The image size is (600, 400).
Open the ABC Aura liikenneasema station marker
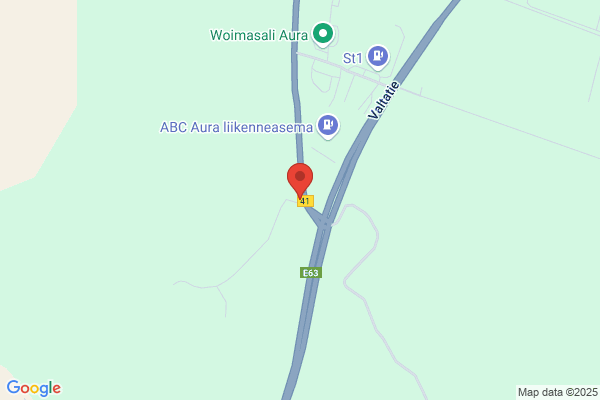click(x=328, y=126)
